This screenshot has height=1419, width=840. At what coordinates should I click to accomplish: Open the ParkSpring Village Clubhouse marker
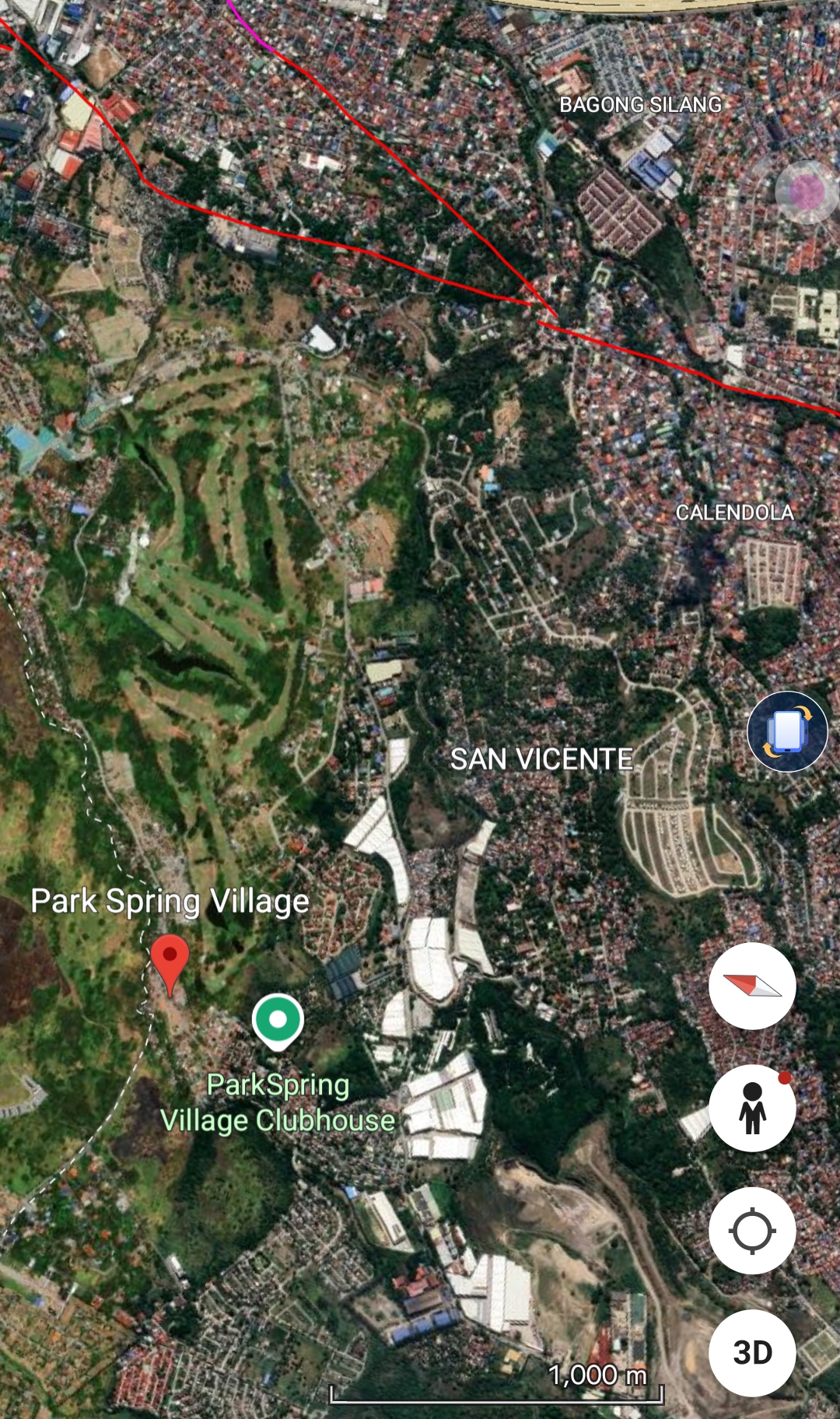pos(278,1021)
